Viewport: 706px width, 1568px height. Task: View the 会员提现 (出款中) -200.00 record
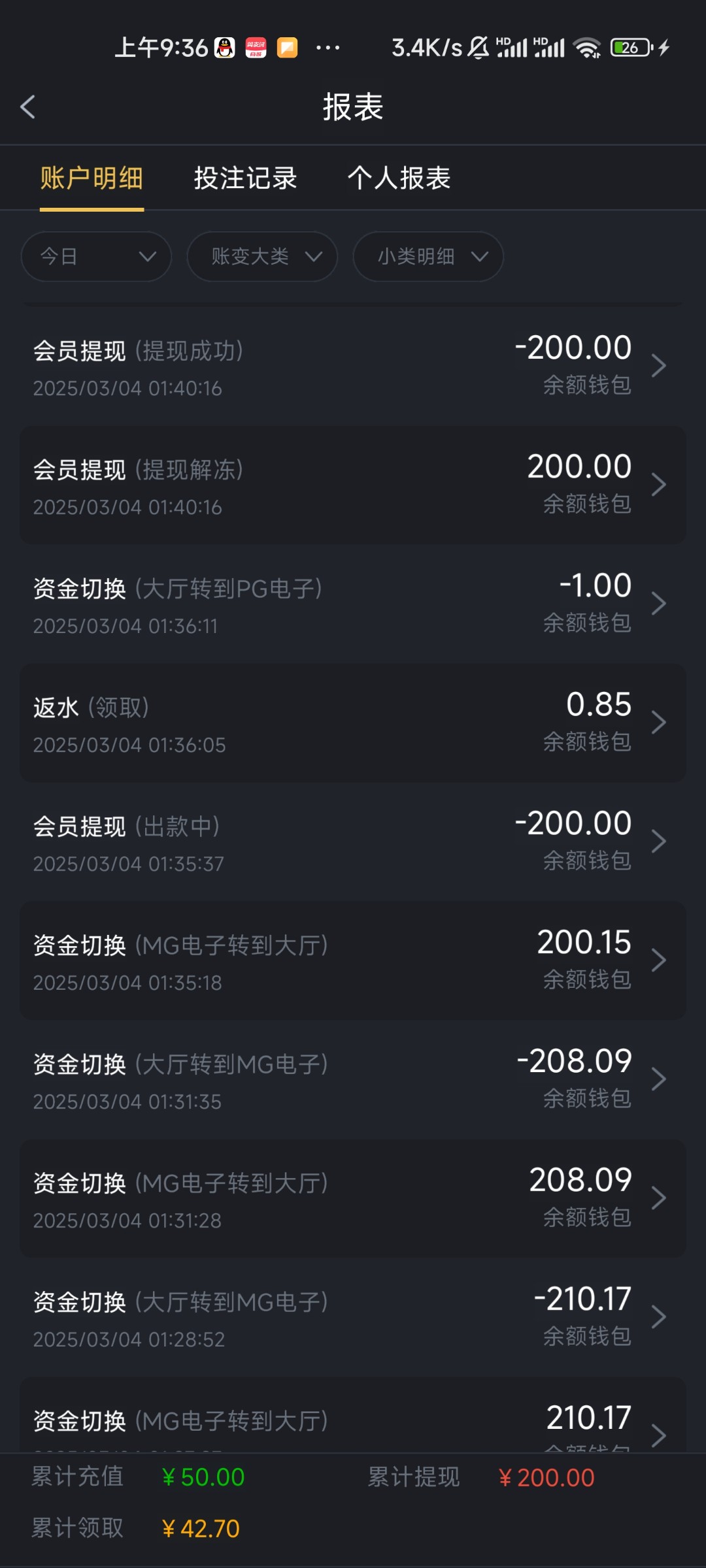[x=353, y=841]
